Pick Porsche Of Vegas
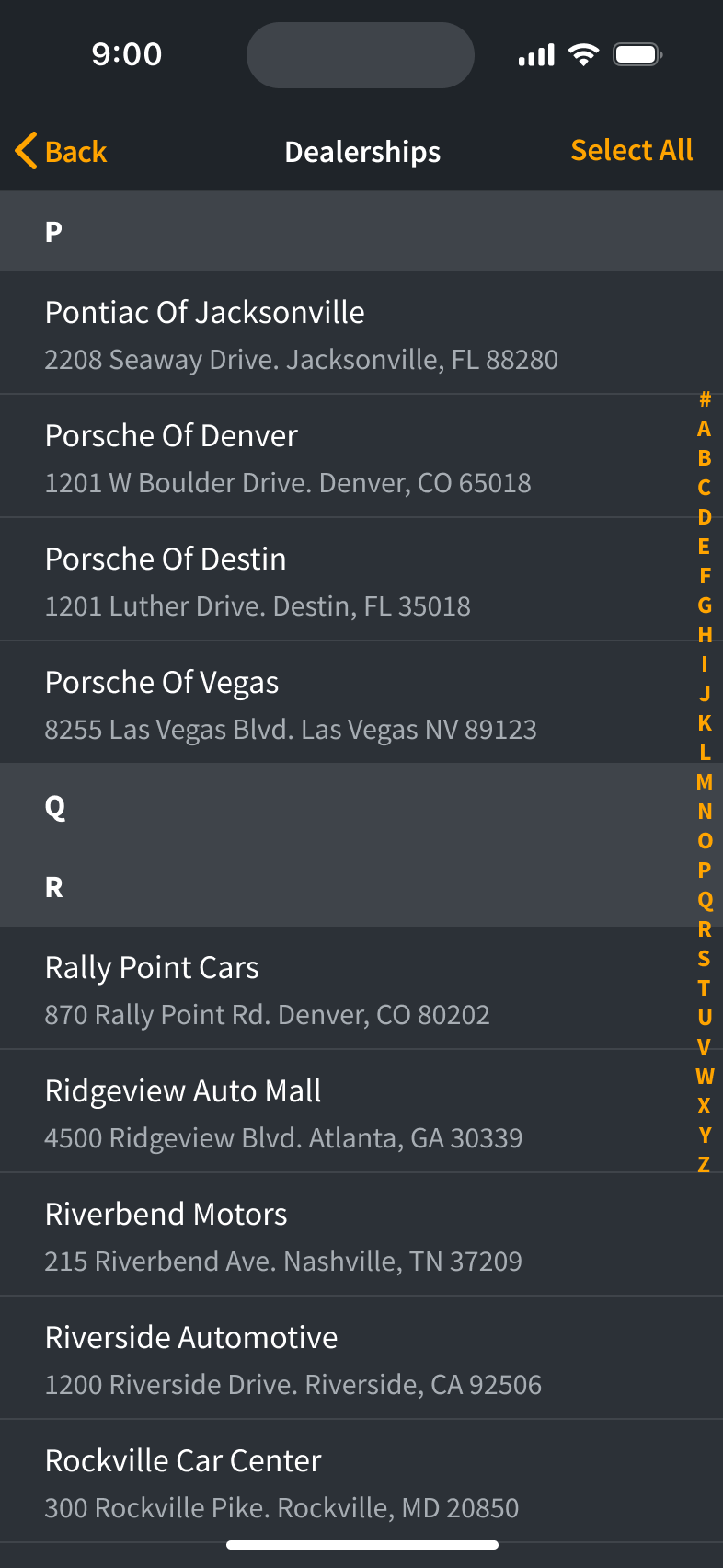The width and height of the screenshot is (723, 1568). (x=340, y=703)
